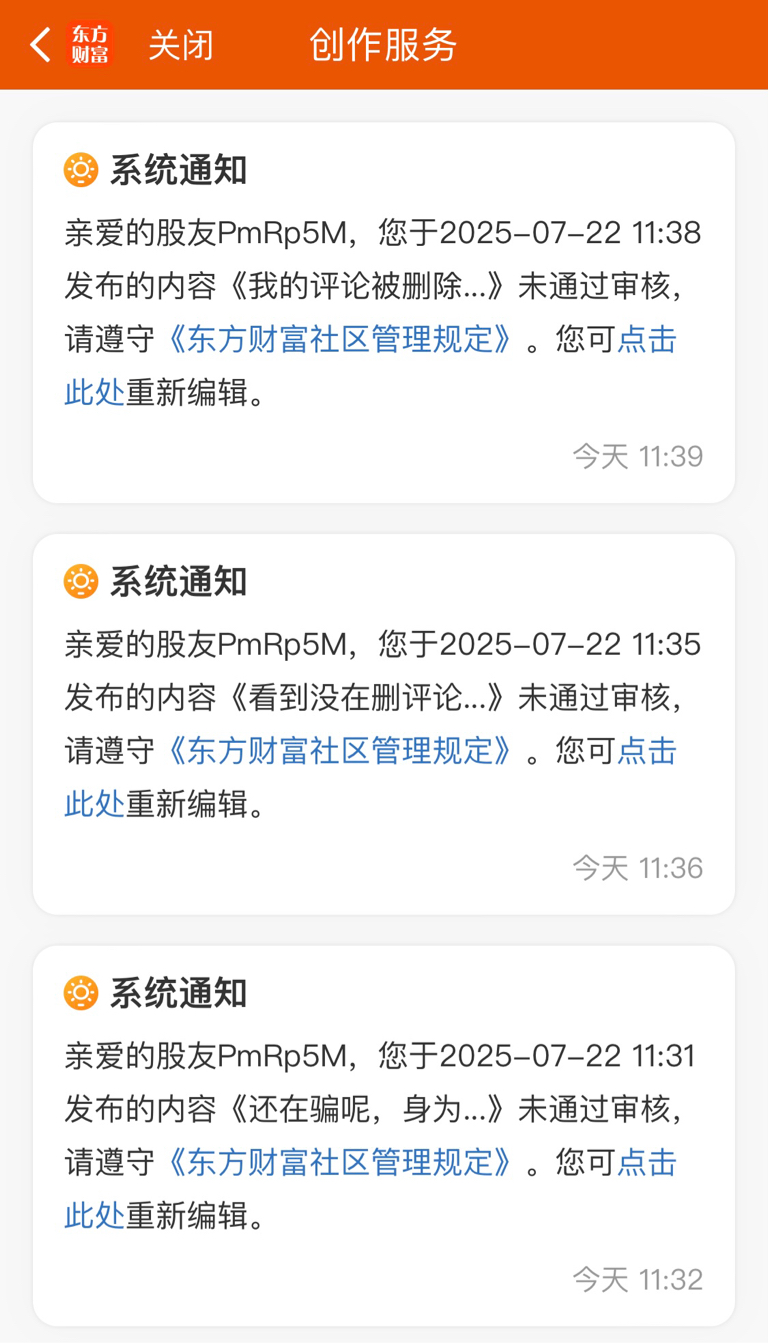
Task: Open 东方财富社区管理规定 link in the 11:39 notice
Action: (x=341, y=340)
